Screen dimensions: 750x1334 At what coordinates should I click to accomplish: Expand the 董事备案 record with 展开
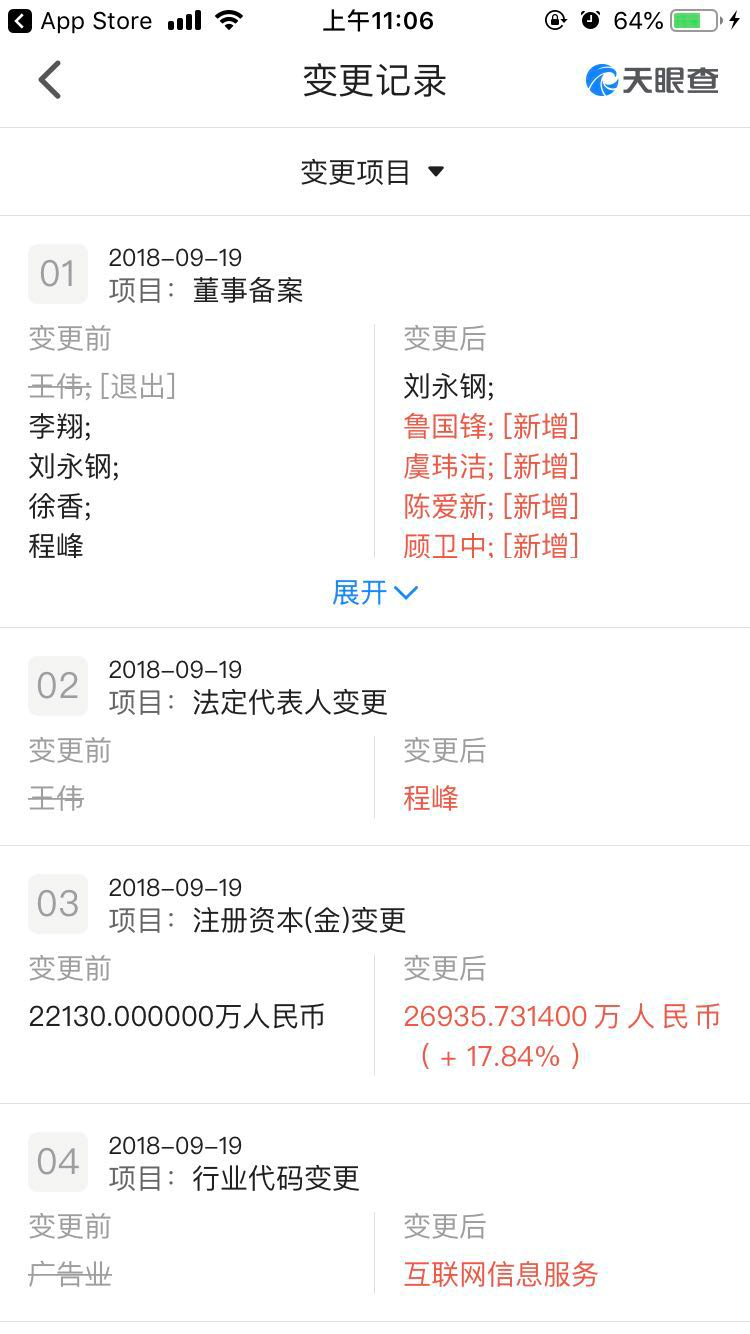374,592
